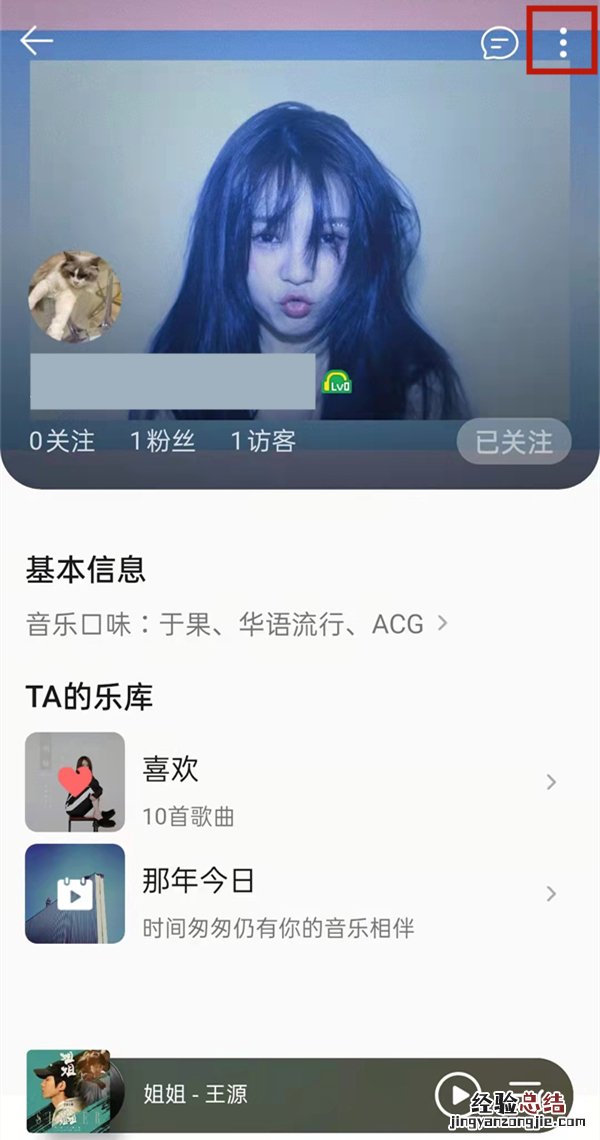Open the 0关注 following list
Screen dimensions: 600x1140
tap(62, 441)
